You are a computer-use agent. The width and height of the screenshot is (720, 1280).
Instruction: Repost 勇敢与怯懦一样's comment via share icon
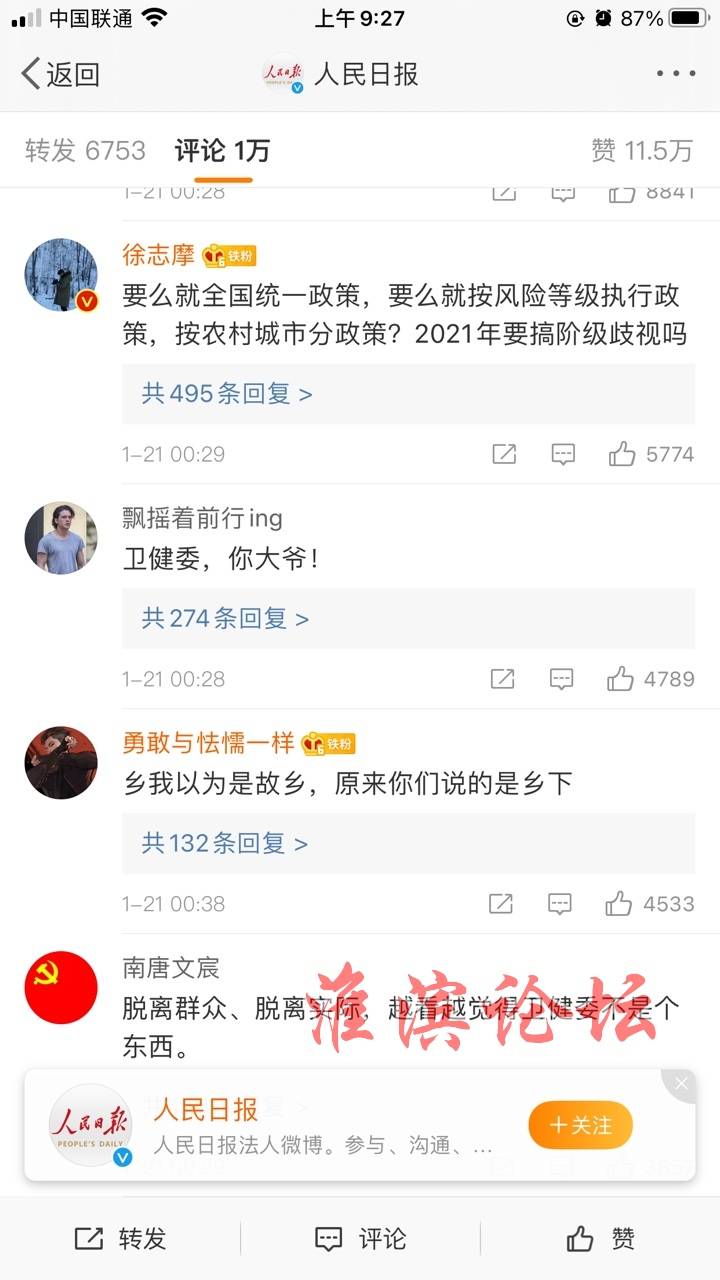click(501, 904)
